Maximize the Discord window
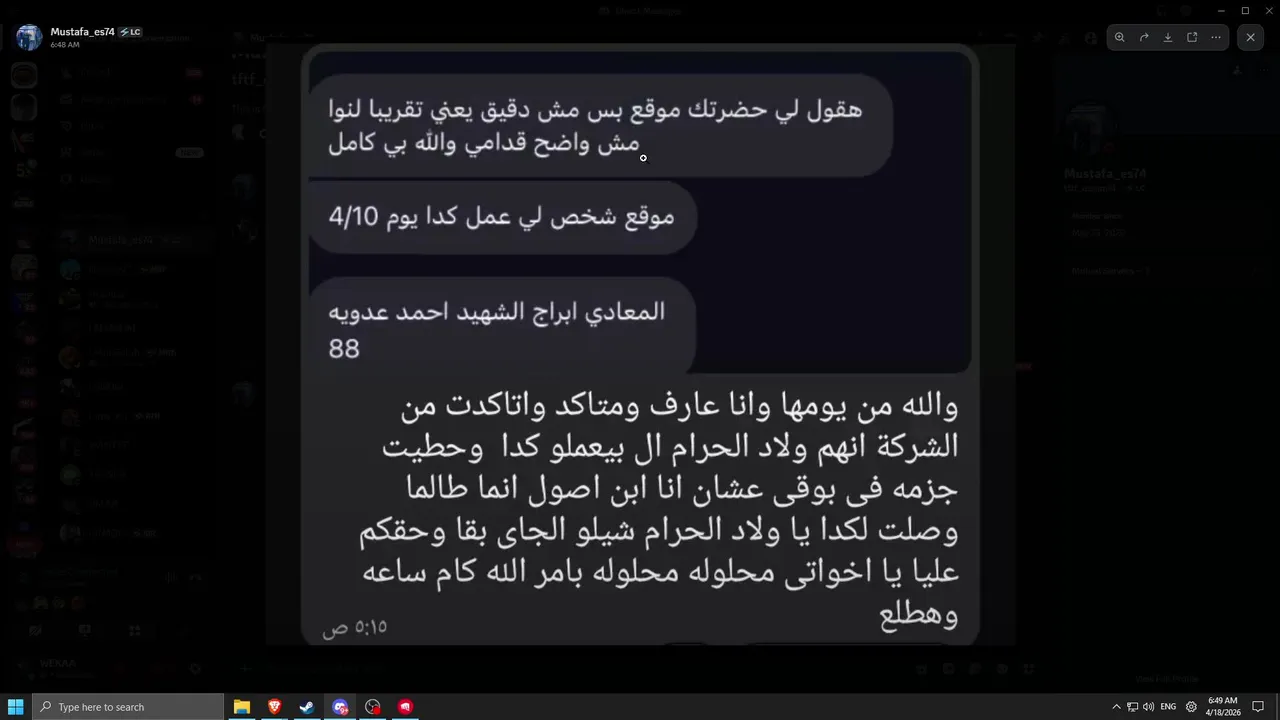Viewport: 1280px width, 720px height. pos(1245,10)
